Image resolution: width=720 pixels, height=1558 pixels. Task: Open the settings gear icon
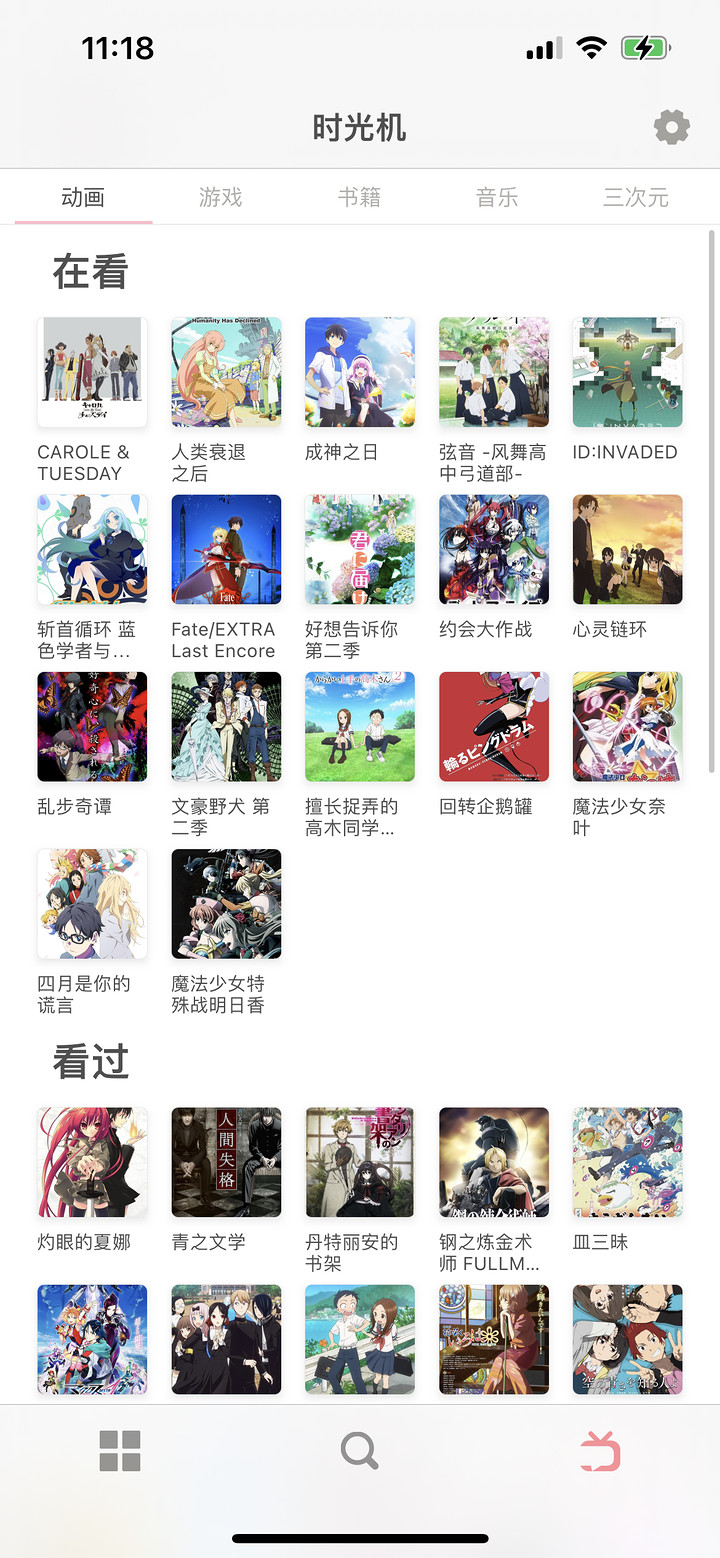pyautogui.click(x=672, y=127)
